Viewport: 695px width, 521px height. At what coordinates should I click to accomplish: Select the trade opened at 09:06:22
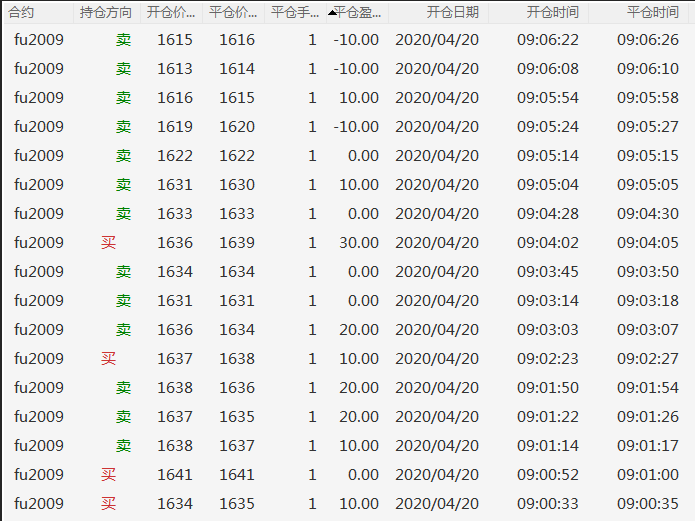click(x=347, y=40)
